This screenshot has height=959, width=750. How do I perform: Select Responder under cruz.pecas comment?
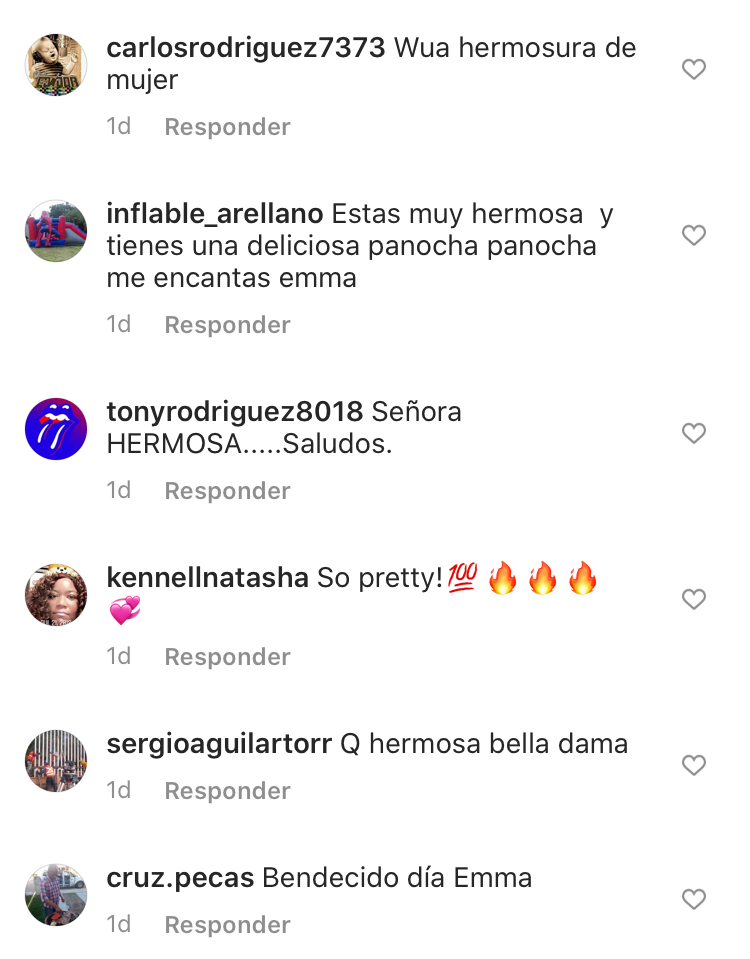[x=227, y=925]
